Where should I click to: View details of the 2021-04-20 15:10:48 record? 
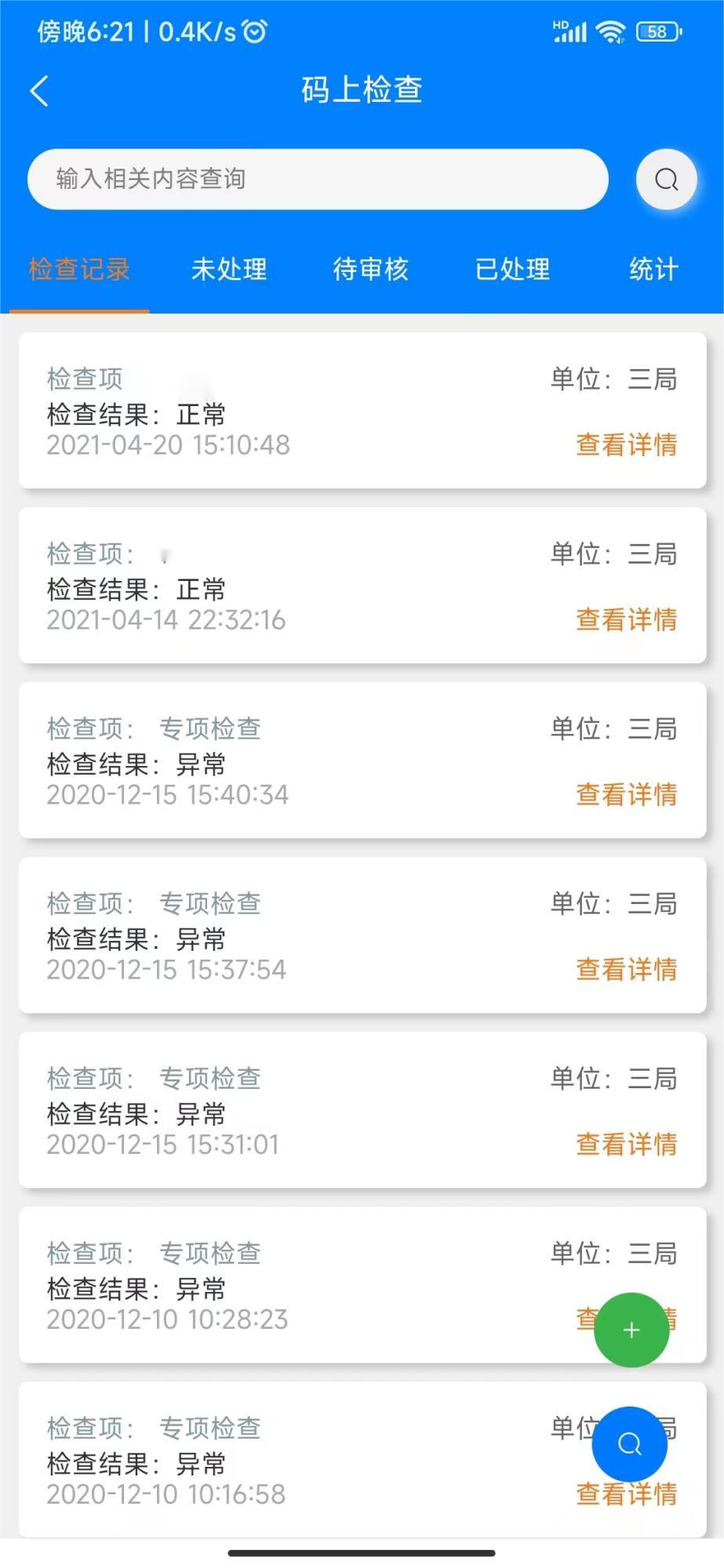(x=626, y=445)
